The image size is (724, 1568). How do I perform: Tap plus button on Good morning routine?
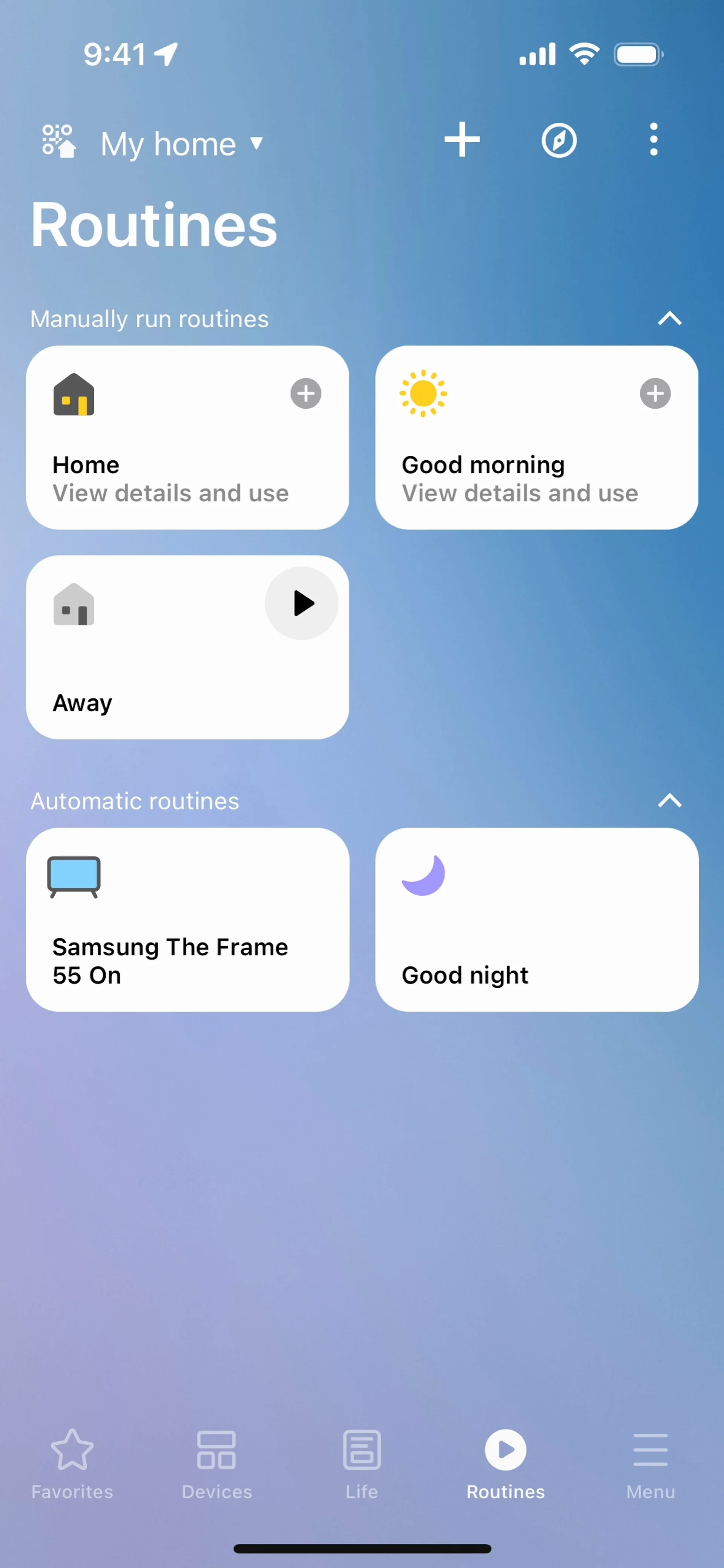(x=655, y=394)
